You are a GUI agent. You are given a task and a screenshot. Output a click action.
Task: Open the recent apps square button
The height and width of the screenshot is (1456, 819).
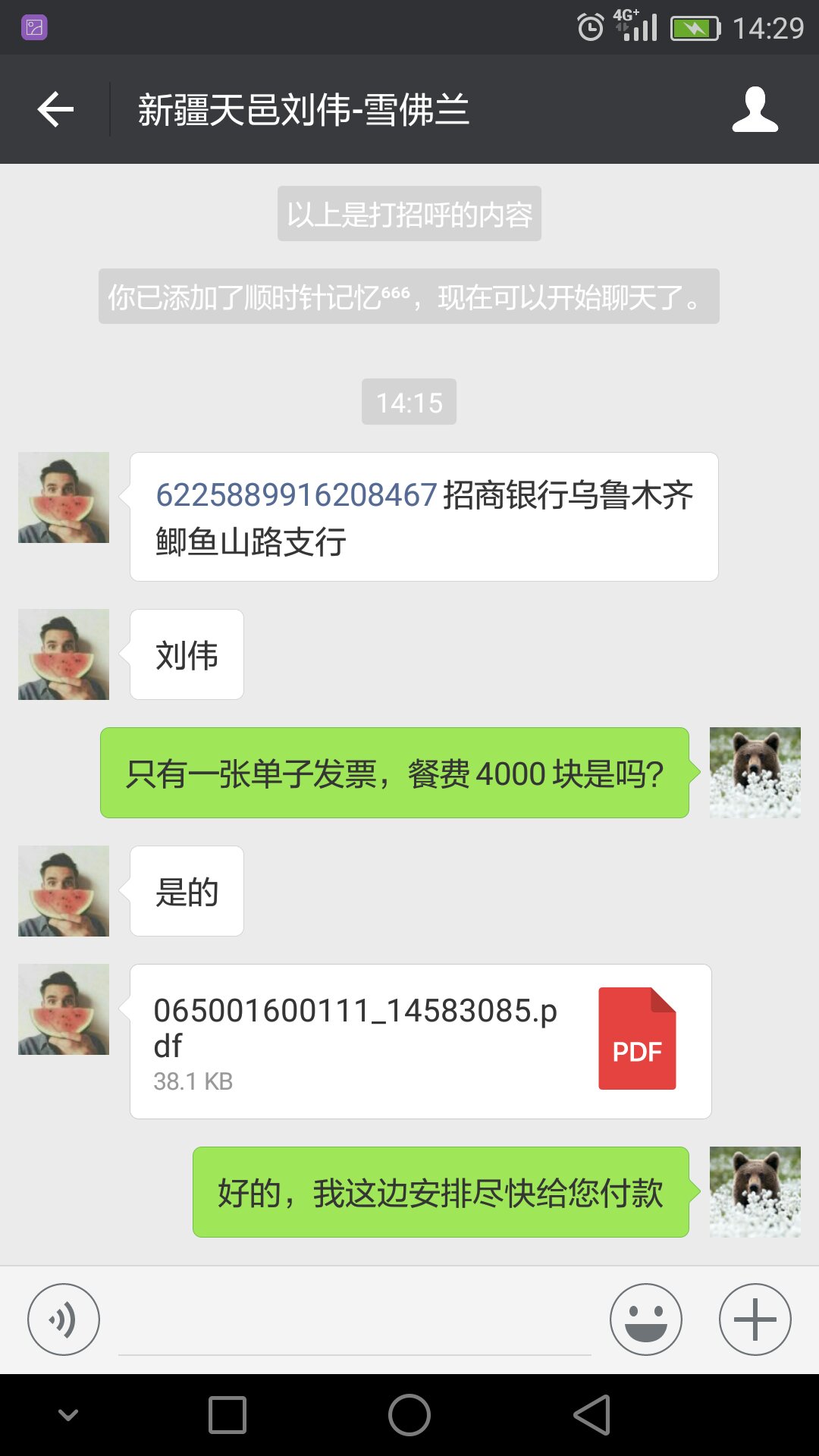227,1415
